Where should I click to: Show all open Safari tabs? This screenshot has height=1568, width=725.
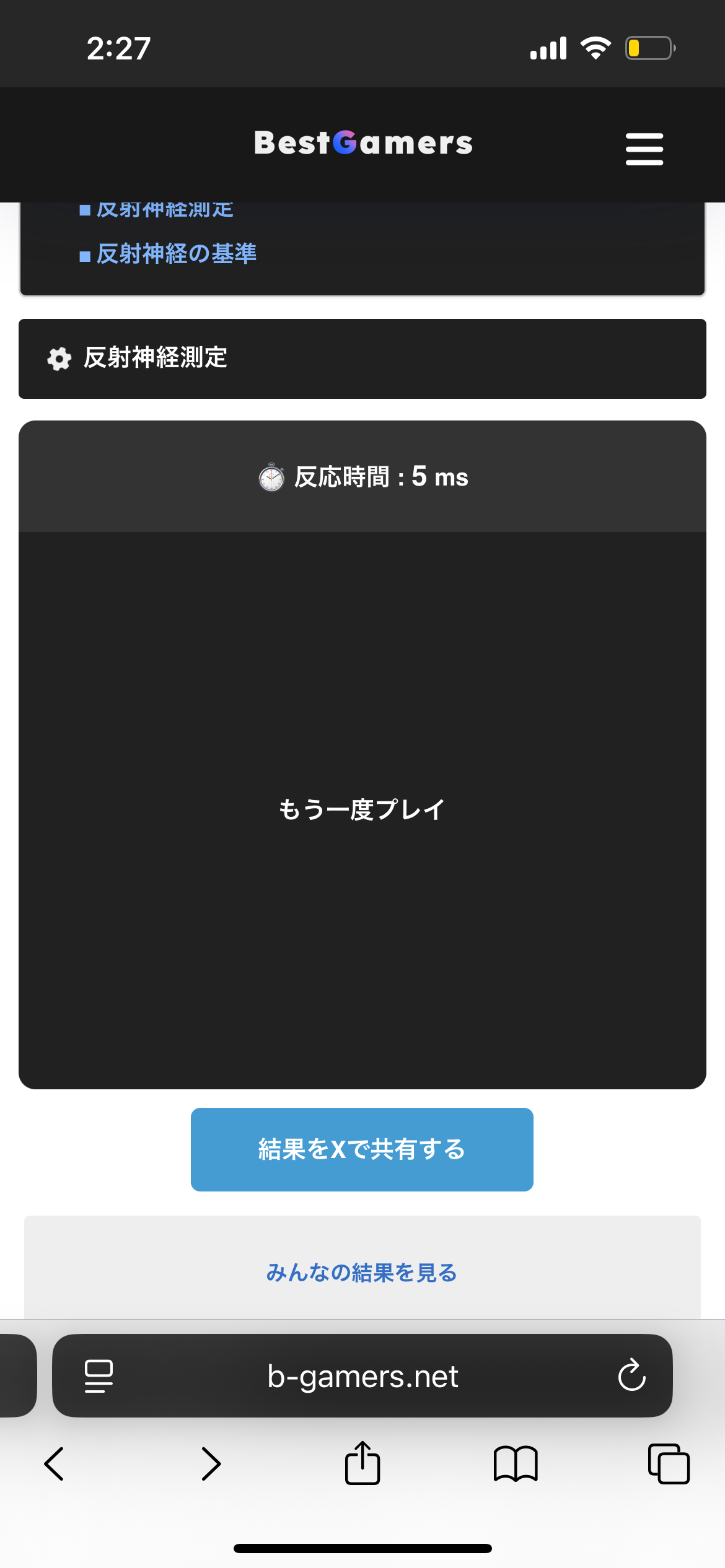[x=669, y=1464]
